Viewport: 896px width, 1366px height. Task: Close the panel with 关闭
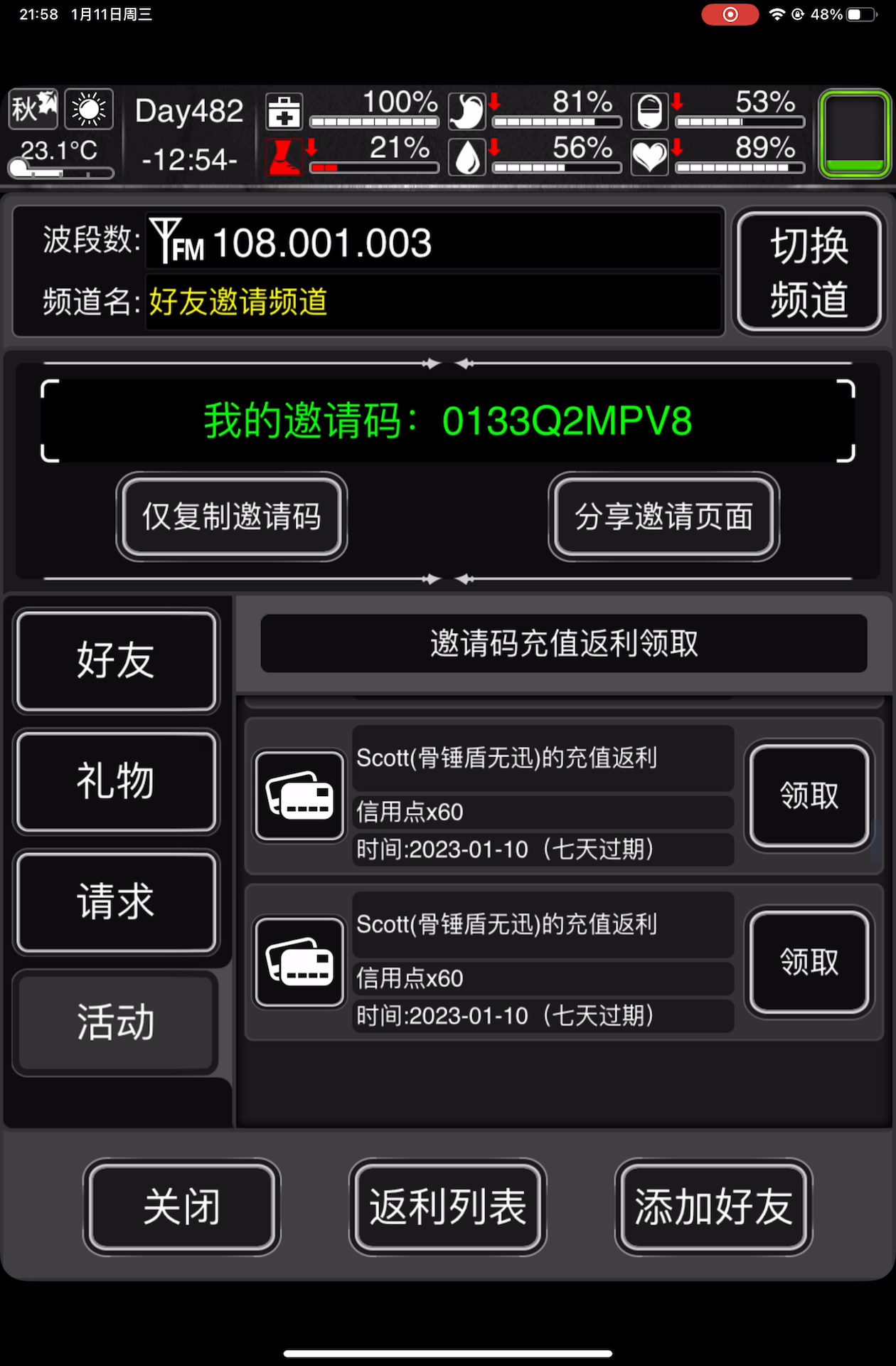click(x=182, y=1207)
